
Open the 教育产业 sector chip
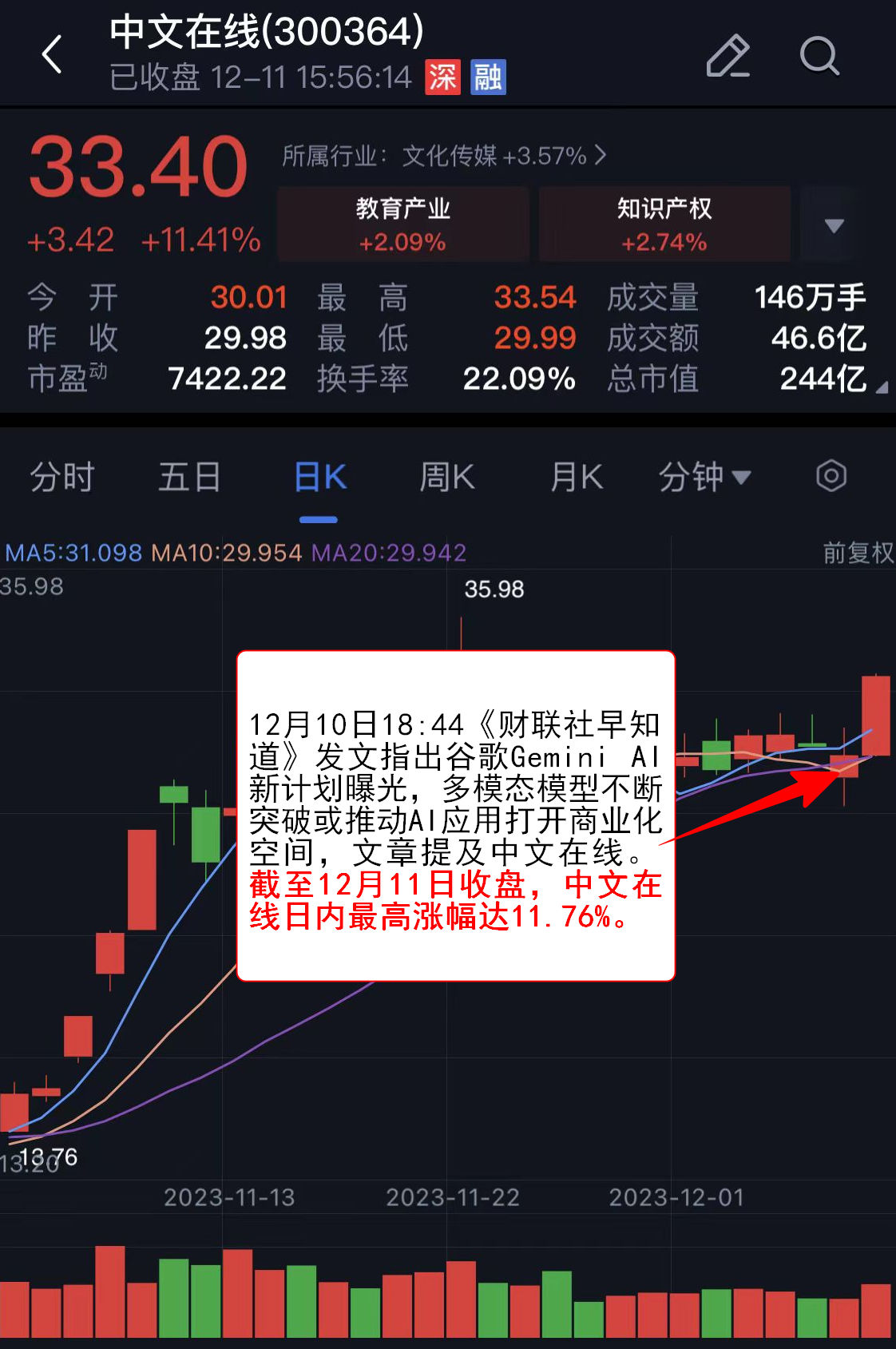click(402, 224)
